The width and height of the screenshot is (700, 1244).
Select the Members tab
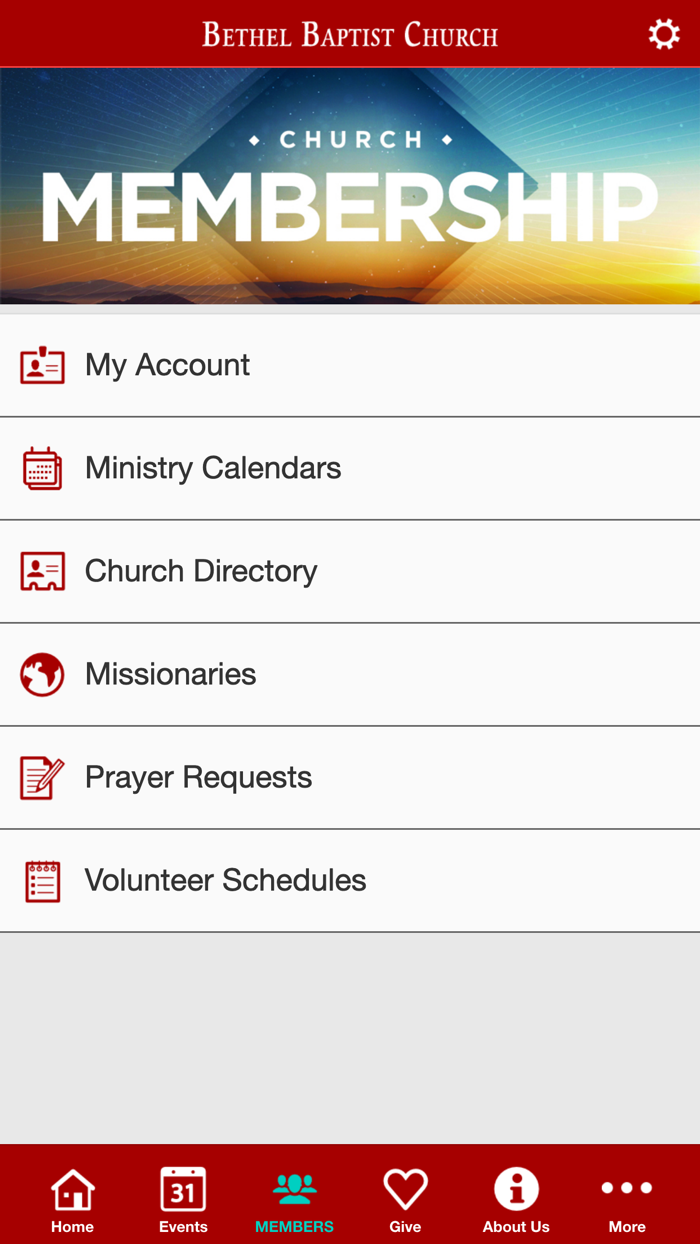[x=294, y=1199]
